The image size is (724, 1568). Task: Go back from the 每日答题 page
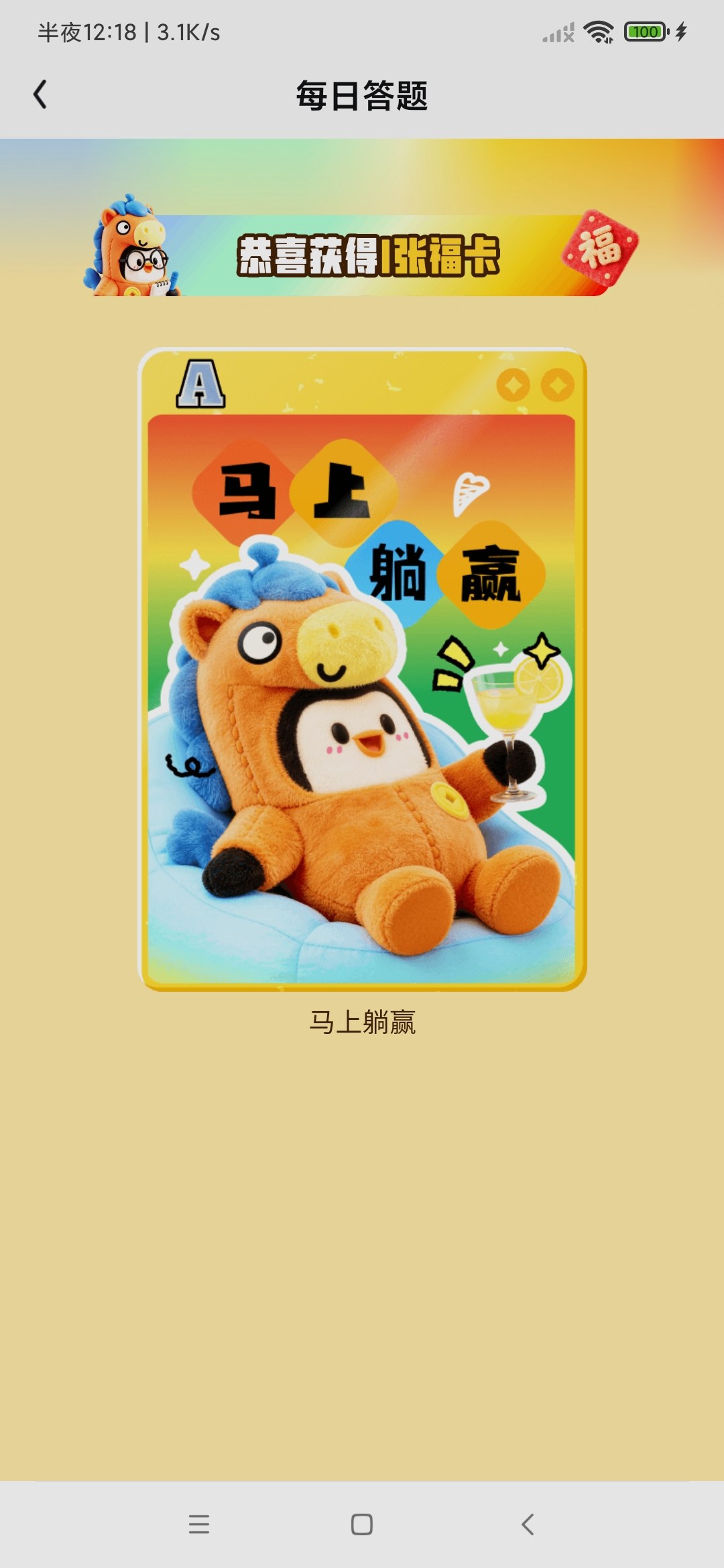click(40, 94)
